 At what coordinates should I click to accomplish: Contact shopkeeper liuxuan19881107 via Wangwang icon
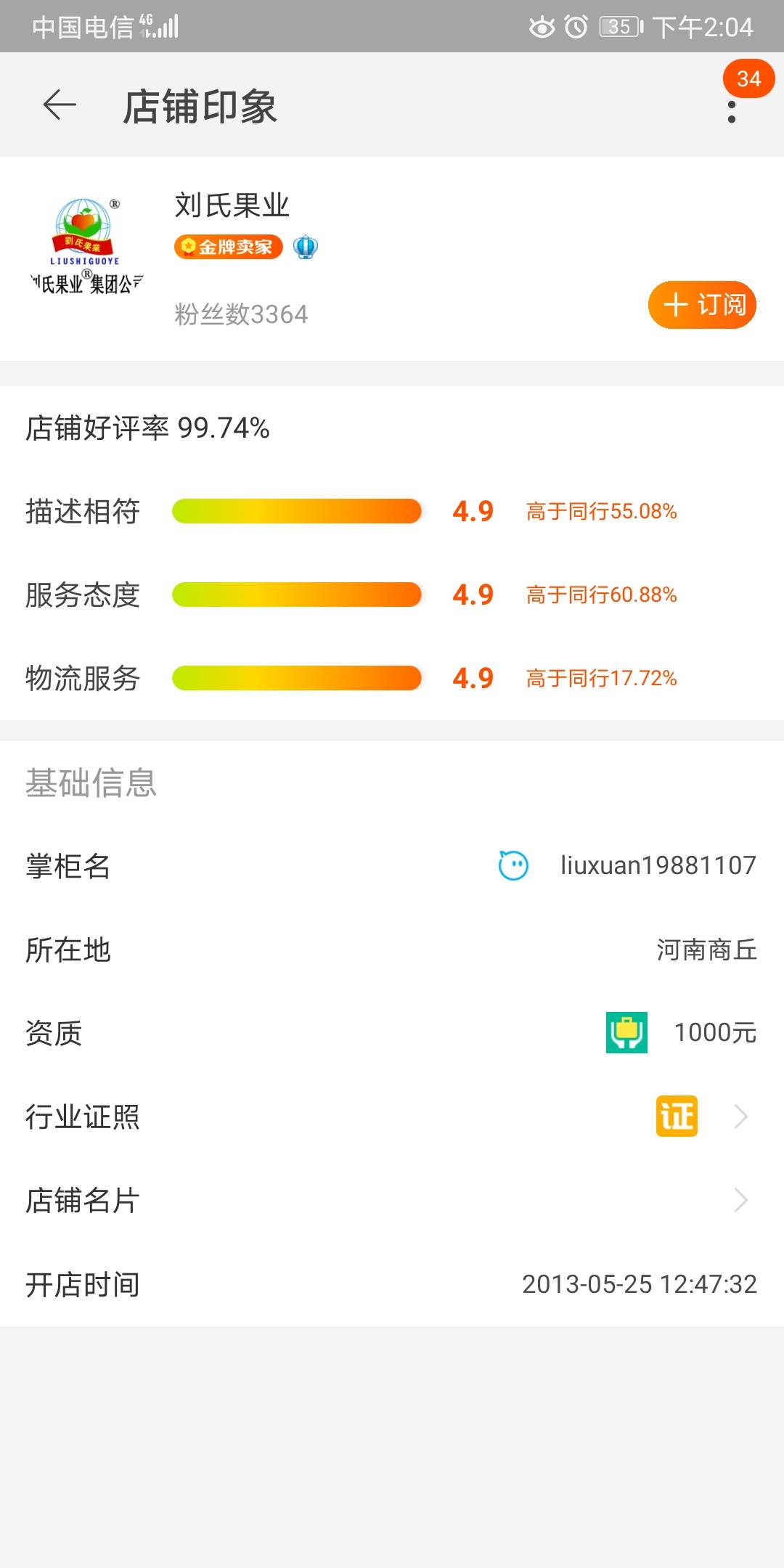pos(513,865)
